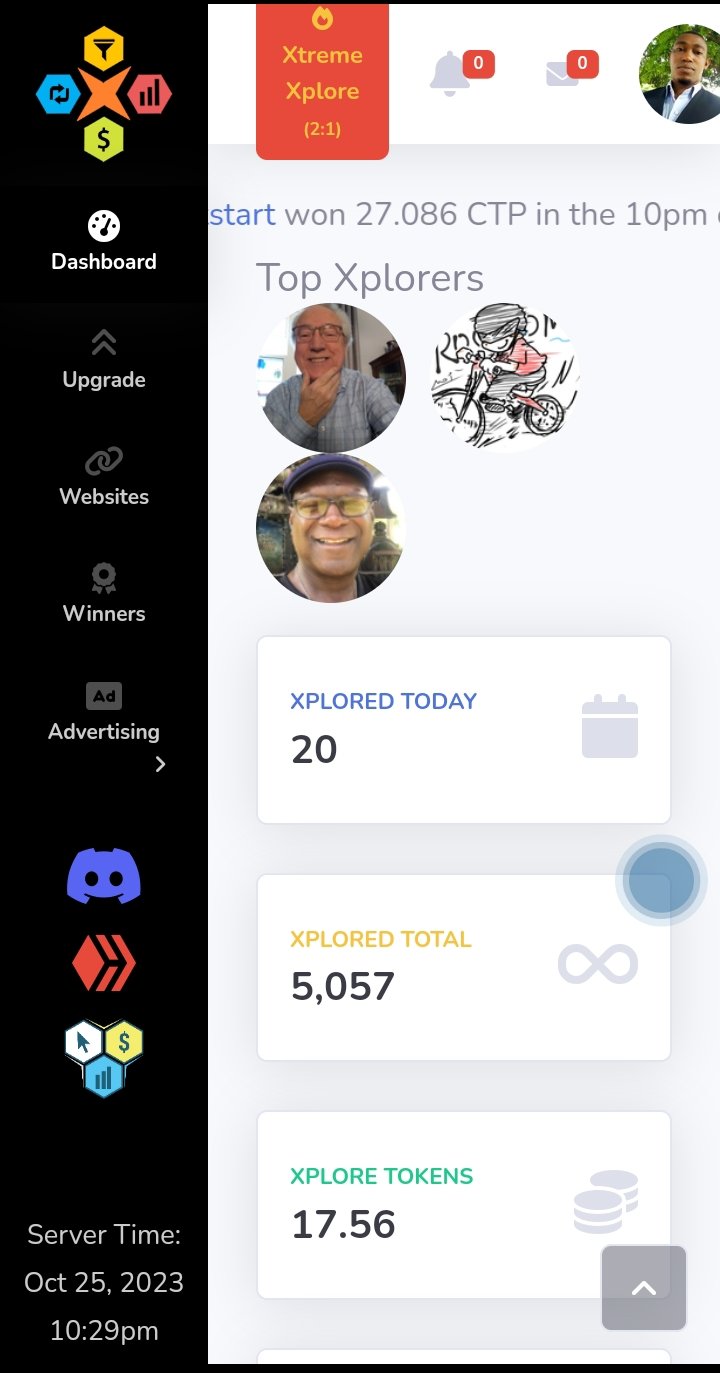
Task: View the top Xplorer with cartoon cyclist avatar
Action: click(x=505, y=378)
